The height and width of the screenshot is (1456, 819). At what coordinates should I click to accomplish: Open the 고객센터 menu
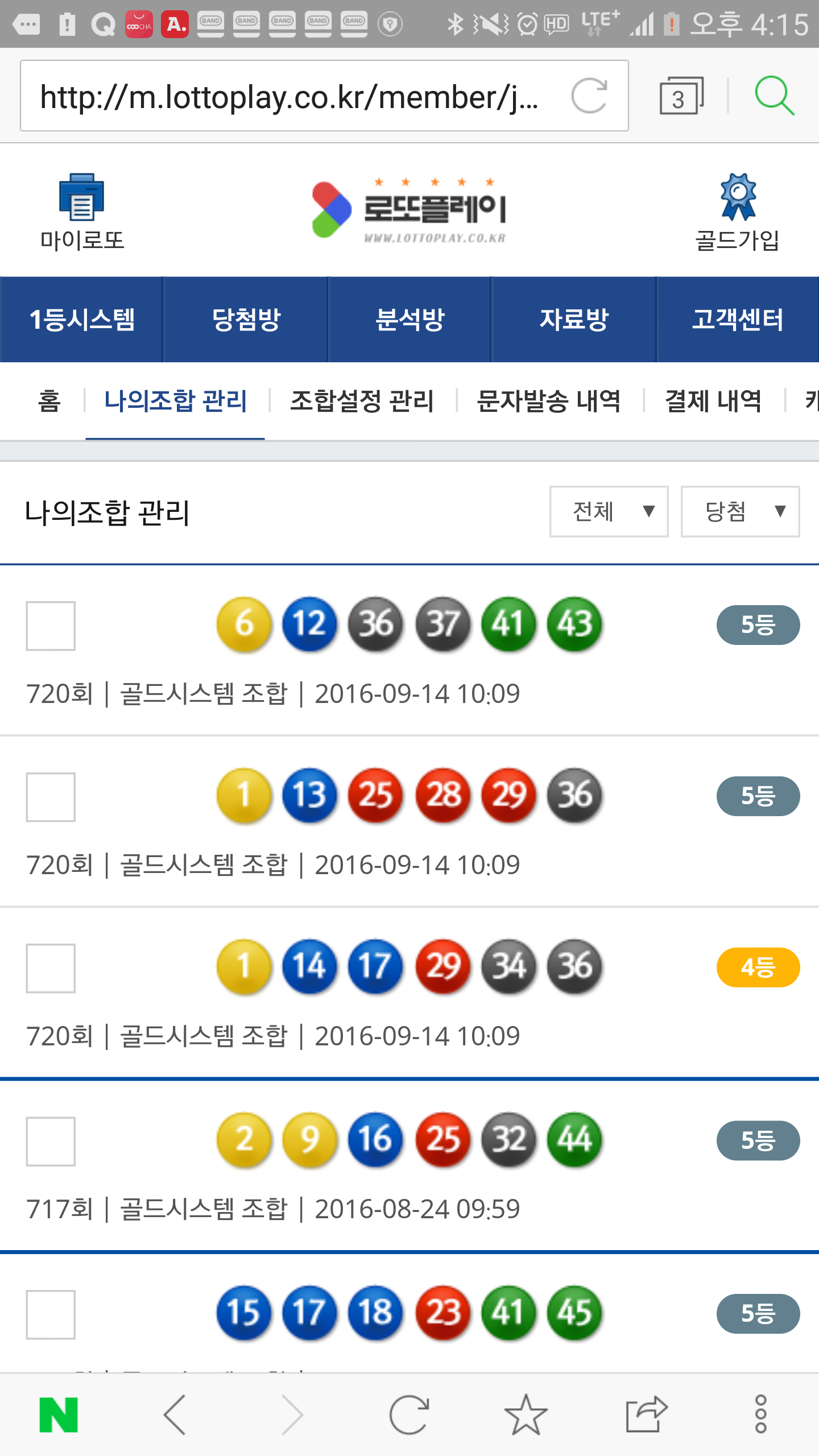click(x=737, y=319)
